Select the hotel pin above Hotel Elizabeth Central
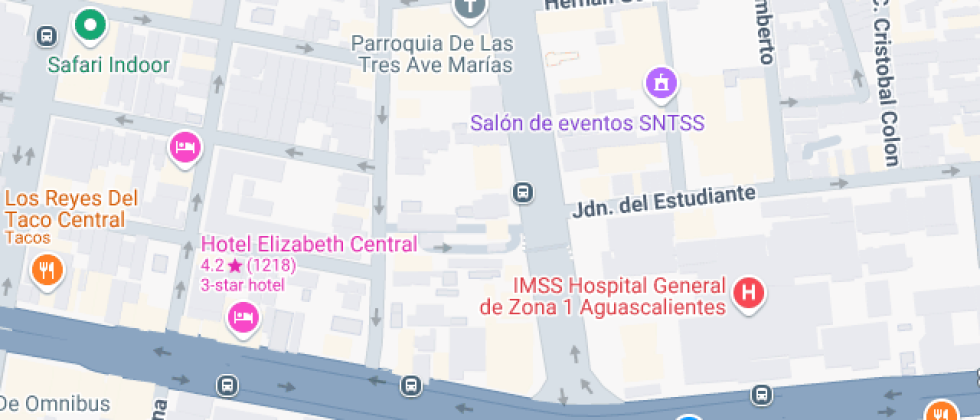Image resolution: width=980 pixels, height=420 pixels. pos(184,148)
